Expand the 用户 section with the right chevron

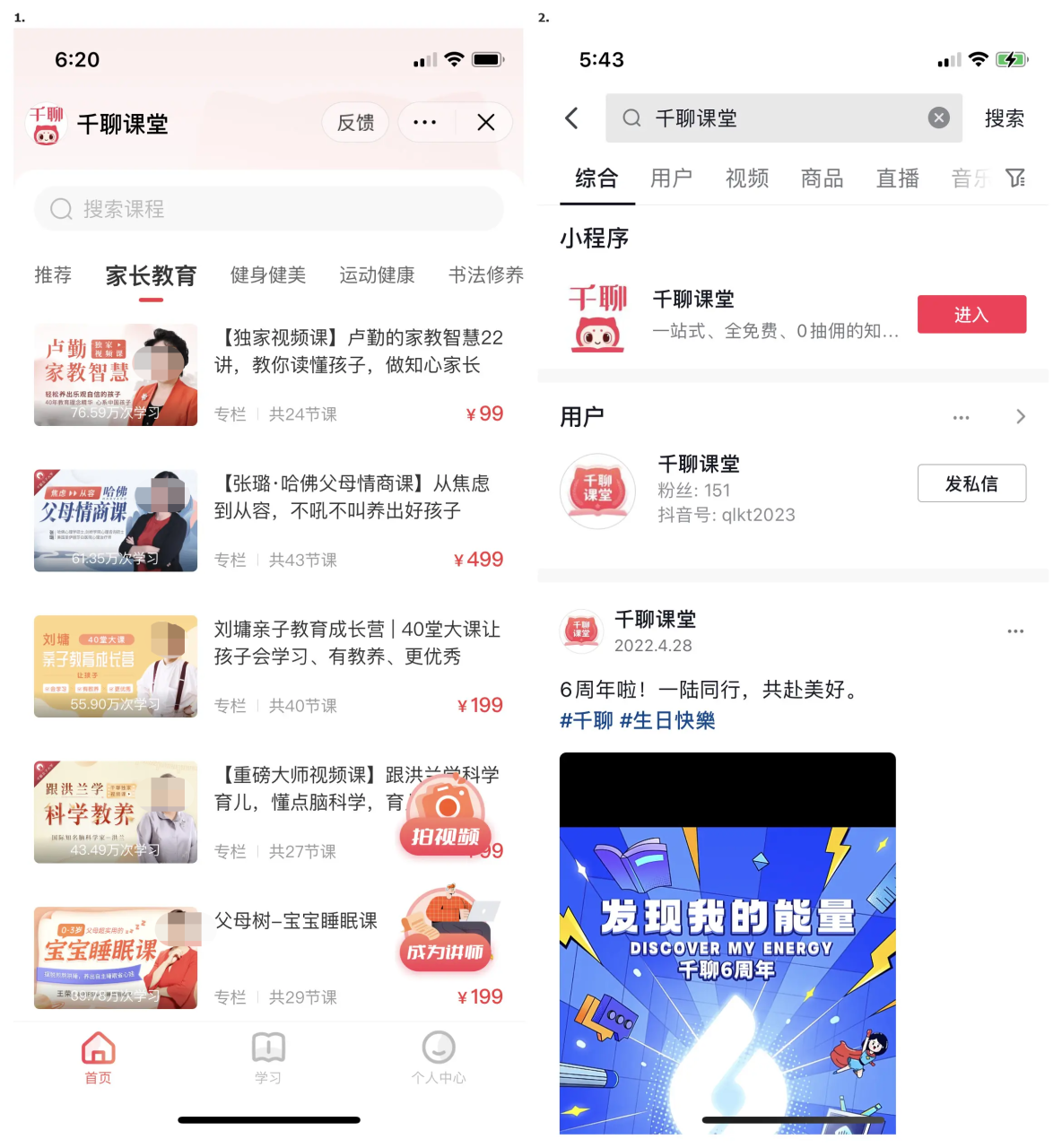1020,416
